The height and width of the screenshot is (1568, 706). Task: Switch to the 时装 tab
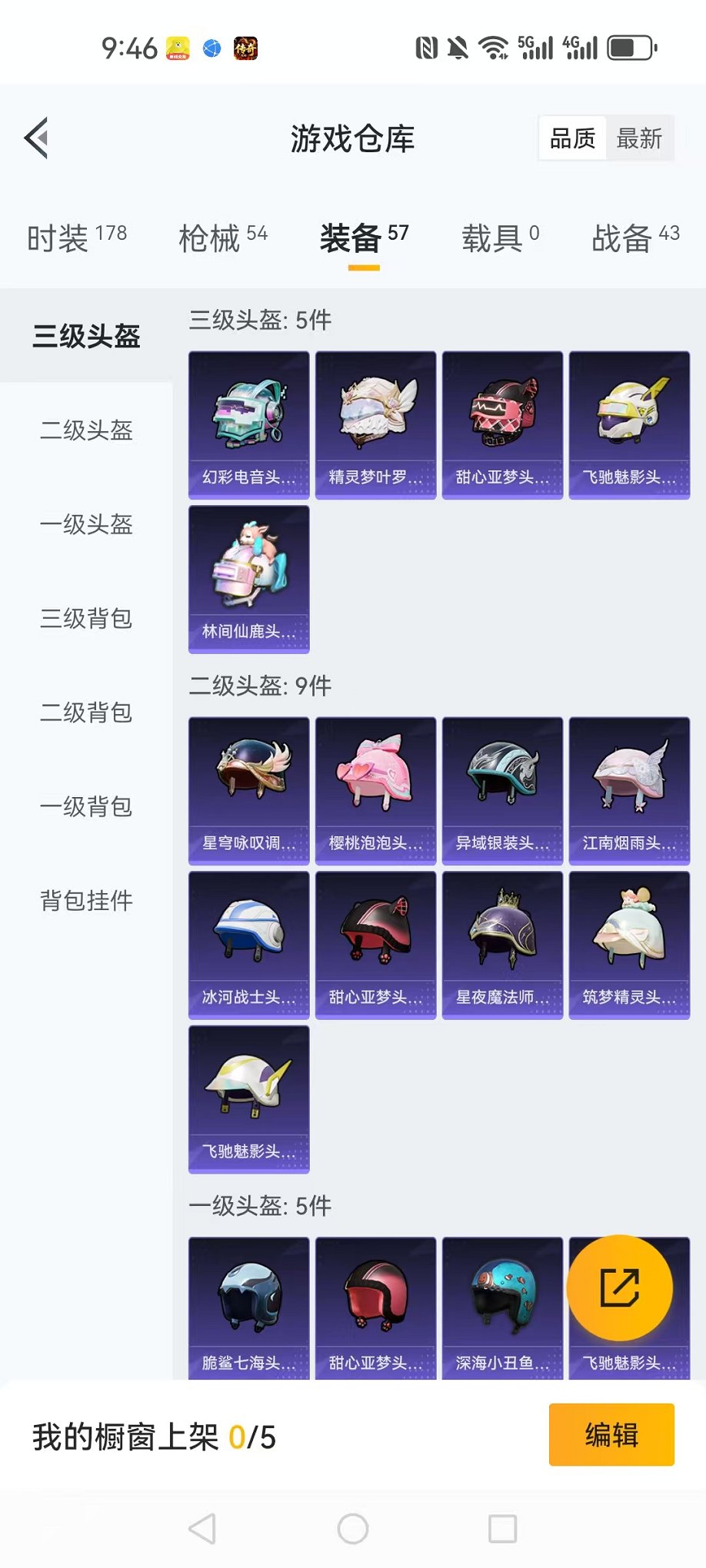(x=76, y=238)
